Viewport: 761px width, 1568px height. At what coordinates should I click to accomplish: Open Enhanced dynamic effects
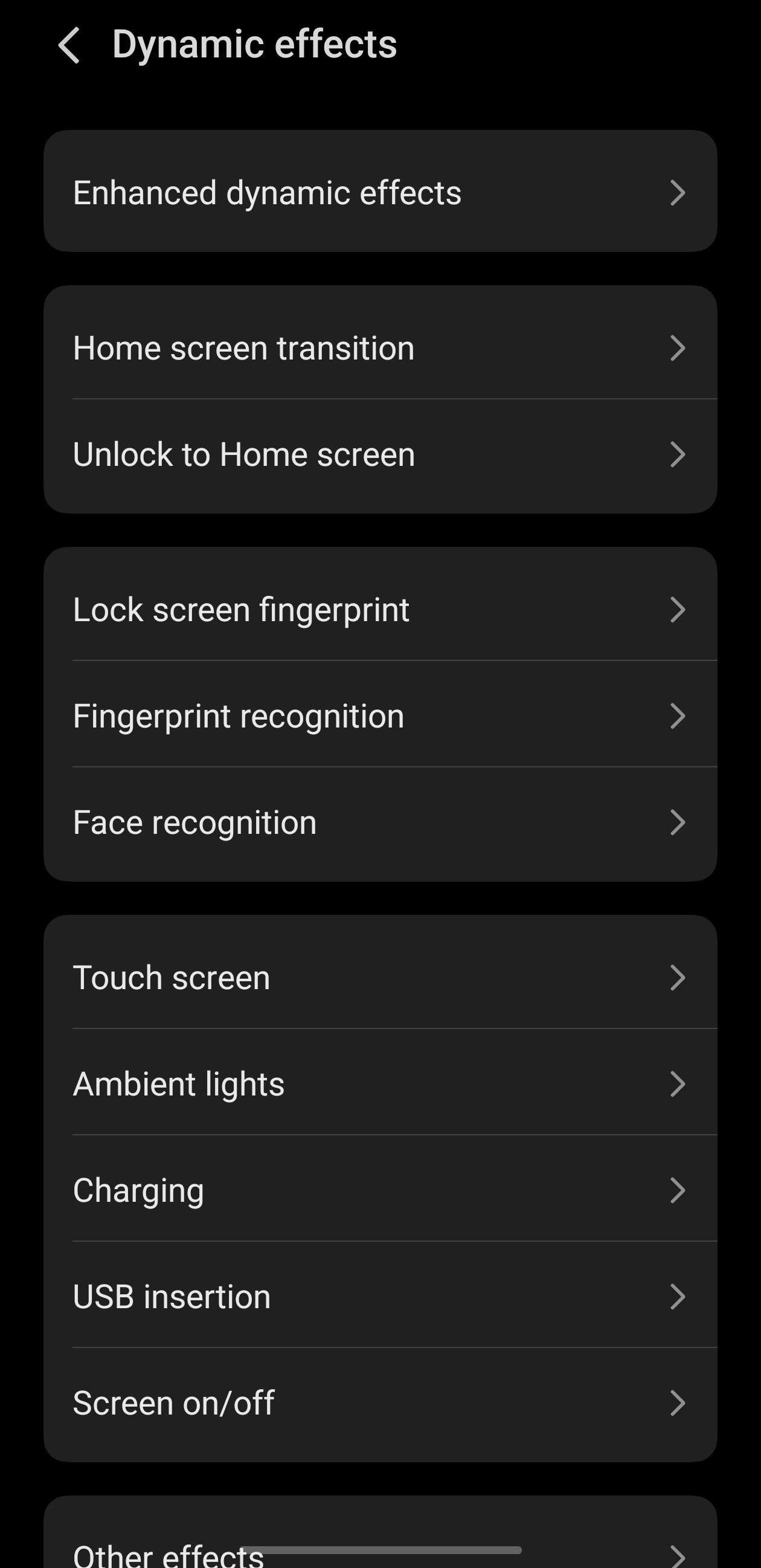379,192
